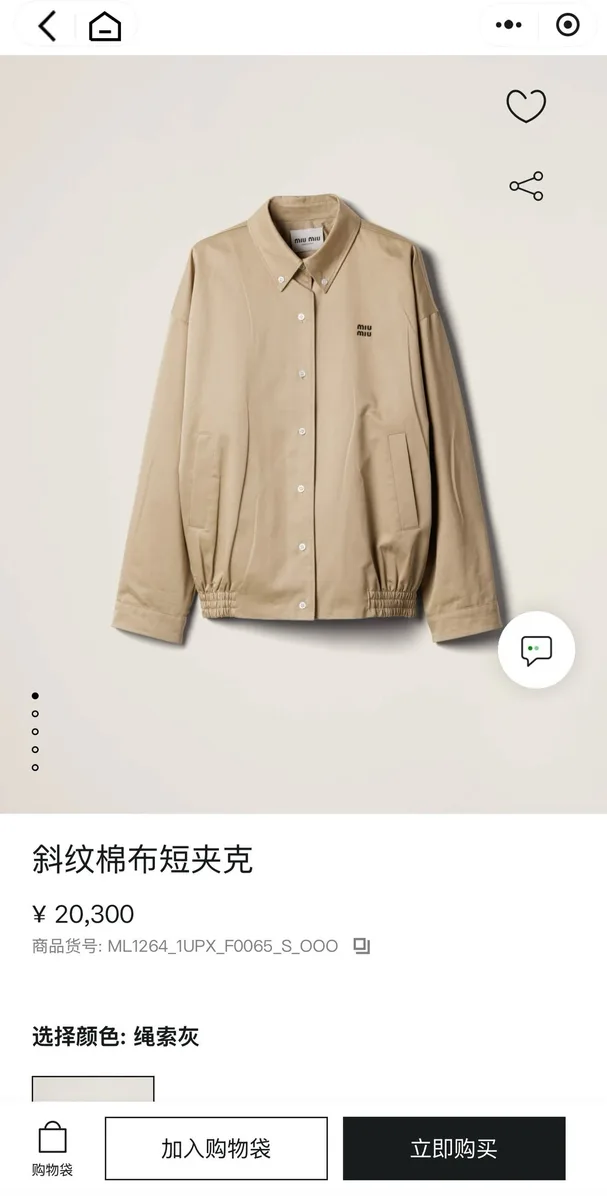Close the mini program with the circle icon
Viewport: 607px width, 1200px height.
[567, 26]
